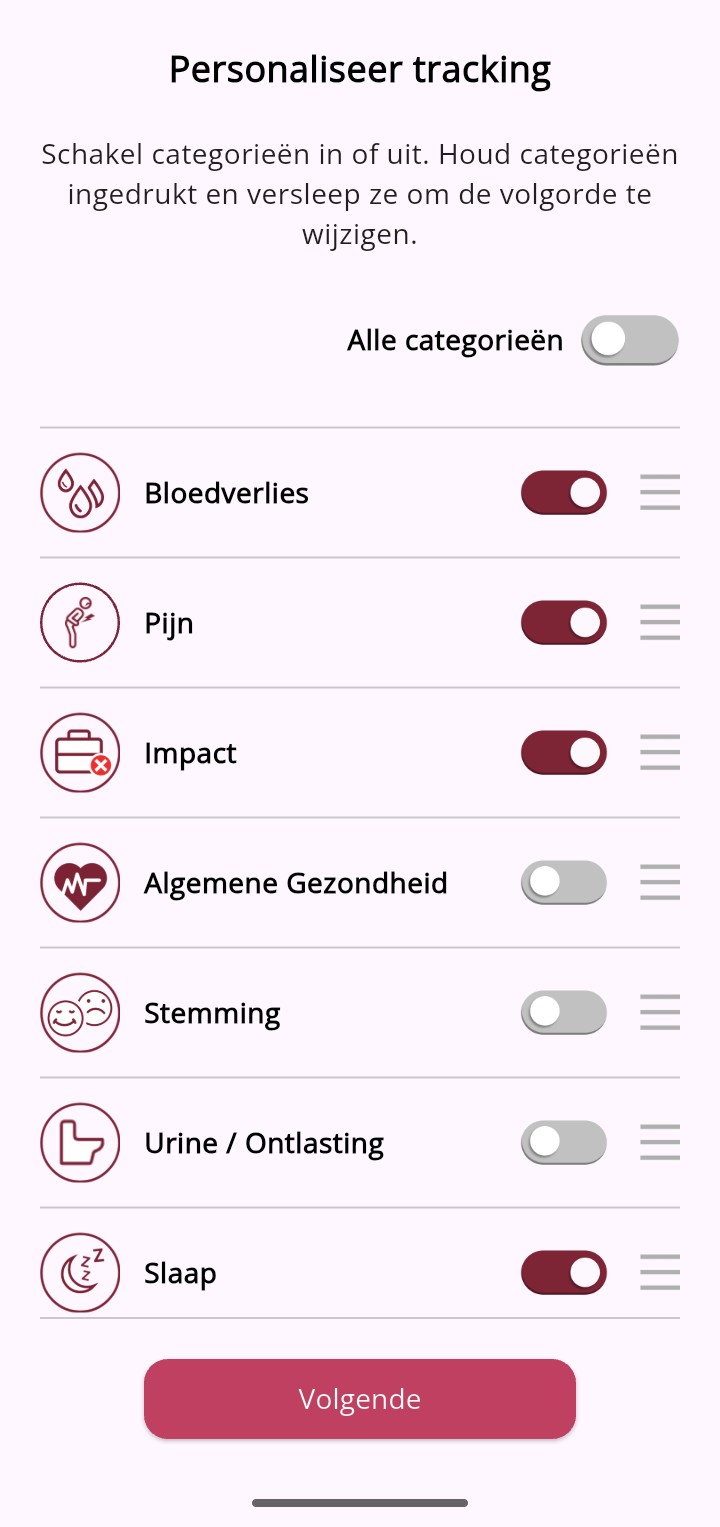The width and height of the screenshot is (720, 1527).
Task: Click the Urine / Ontlasting toilet icon
Action: pos(80,1142)
